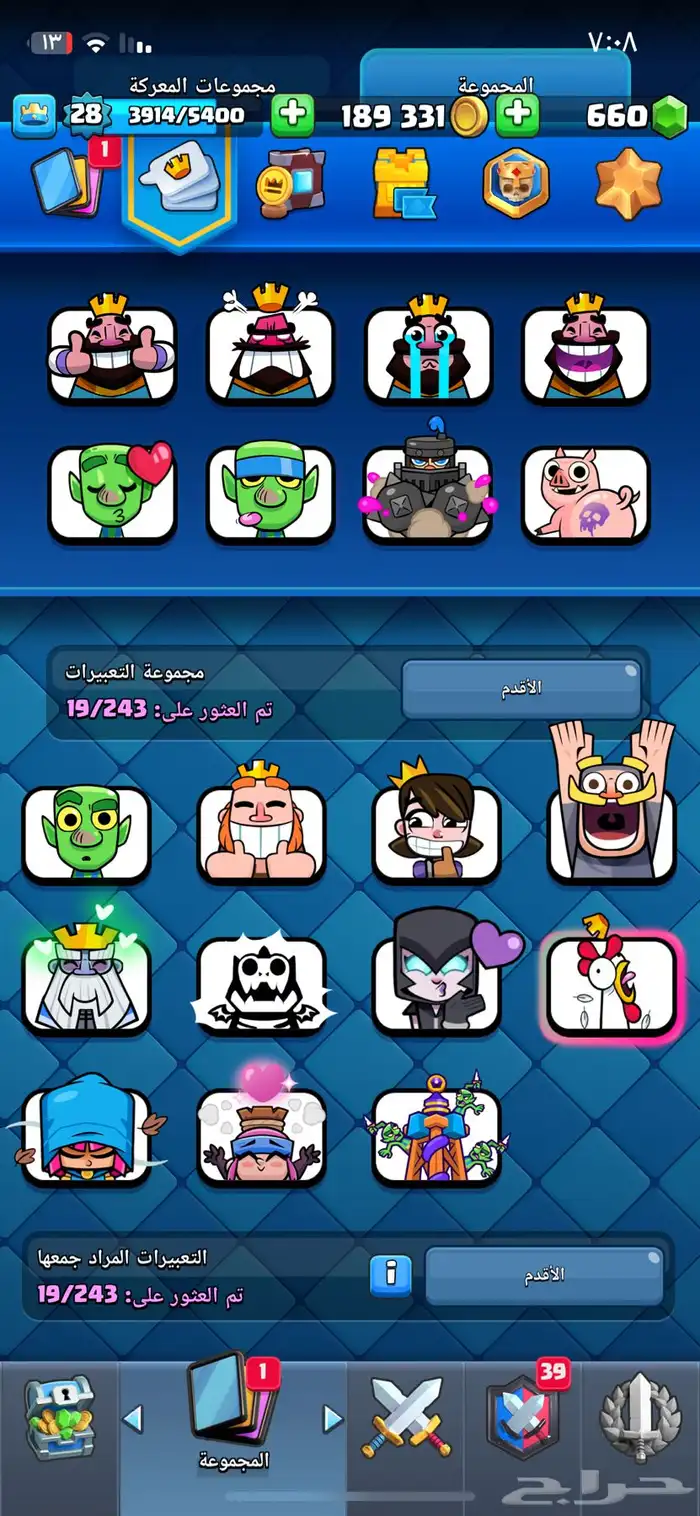Image resolution: width=700 pixels, height=1516 pixels.
Task: Switch to the tower troops tab
Action: (403, 183)
